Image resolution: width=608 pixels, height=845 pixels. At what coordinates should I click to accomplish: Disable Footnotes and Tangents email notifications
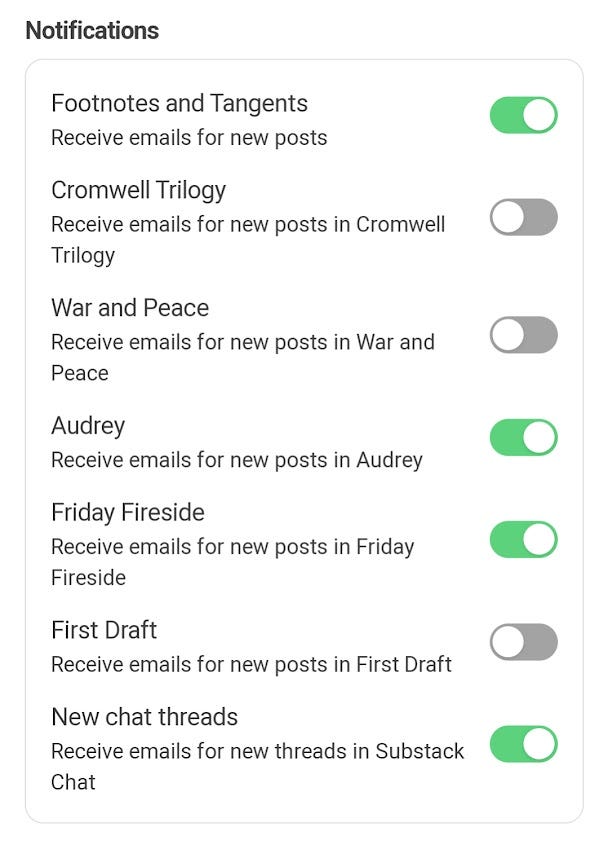pyautogui.click(x=523, y=115)
